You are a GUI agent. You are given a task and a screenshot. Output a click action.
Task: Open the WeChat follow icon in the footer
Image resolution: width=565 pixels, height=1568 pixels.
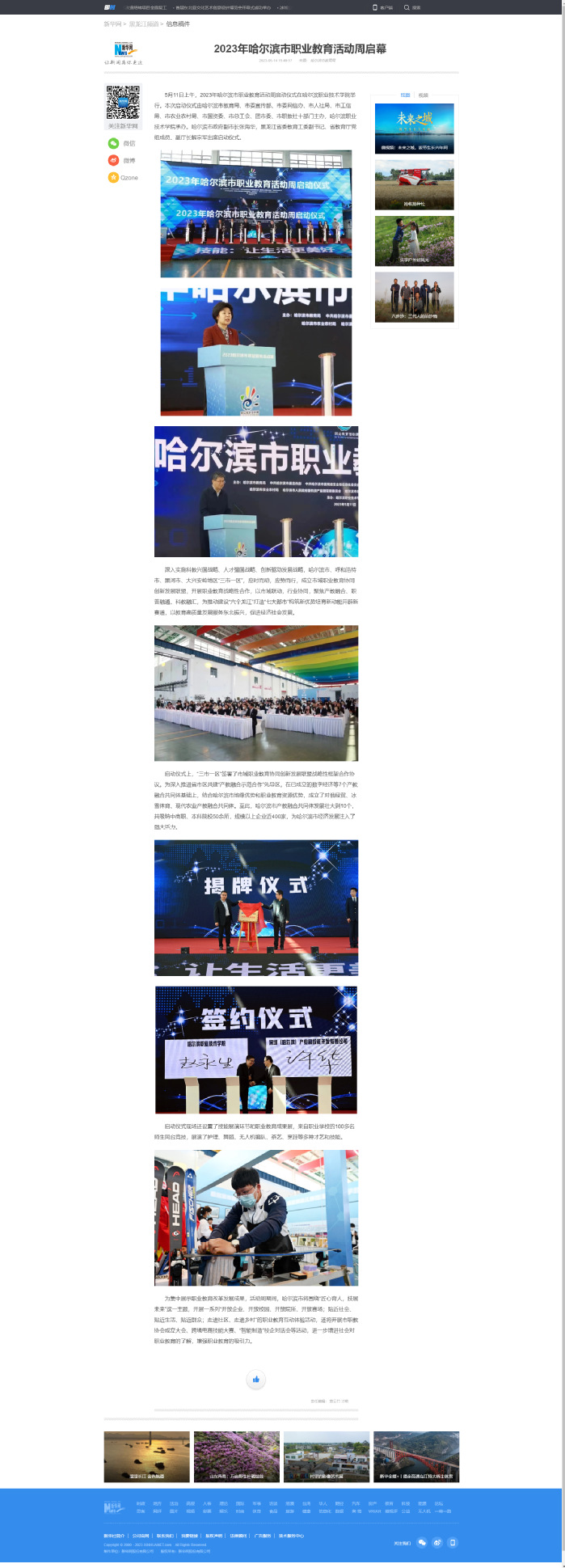[422, 1542]
